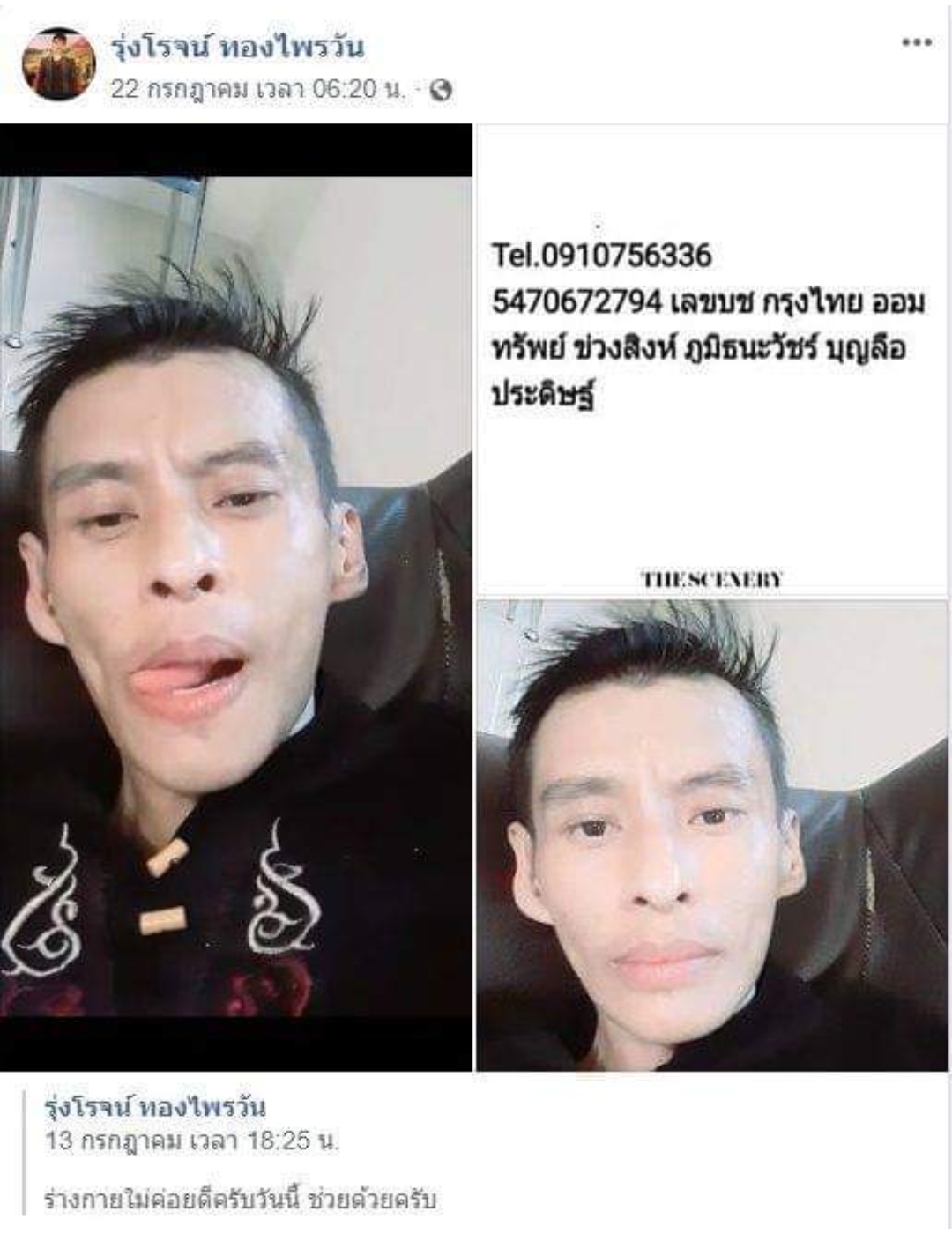Open the smaller selfie photo at the lower right
The width and height of the screenshot is (952, 1241).
(712, 834)
